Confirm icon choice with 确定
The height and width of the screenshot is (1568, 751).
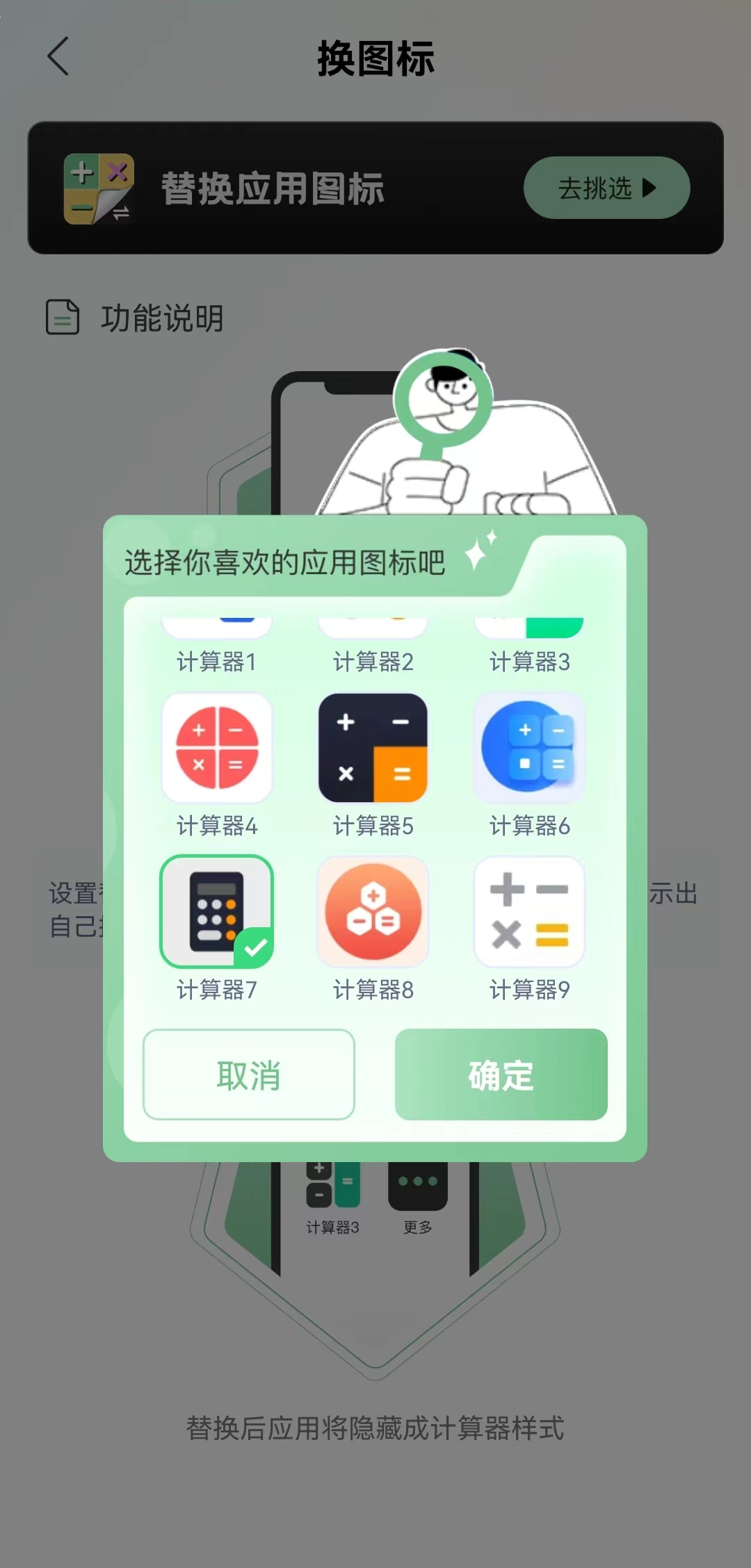(x=501, y=1075)
